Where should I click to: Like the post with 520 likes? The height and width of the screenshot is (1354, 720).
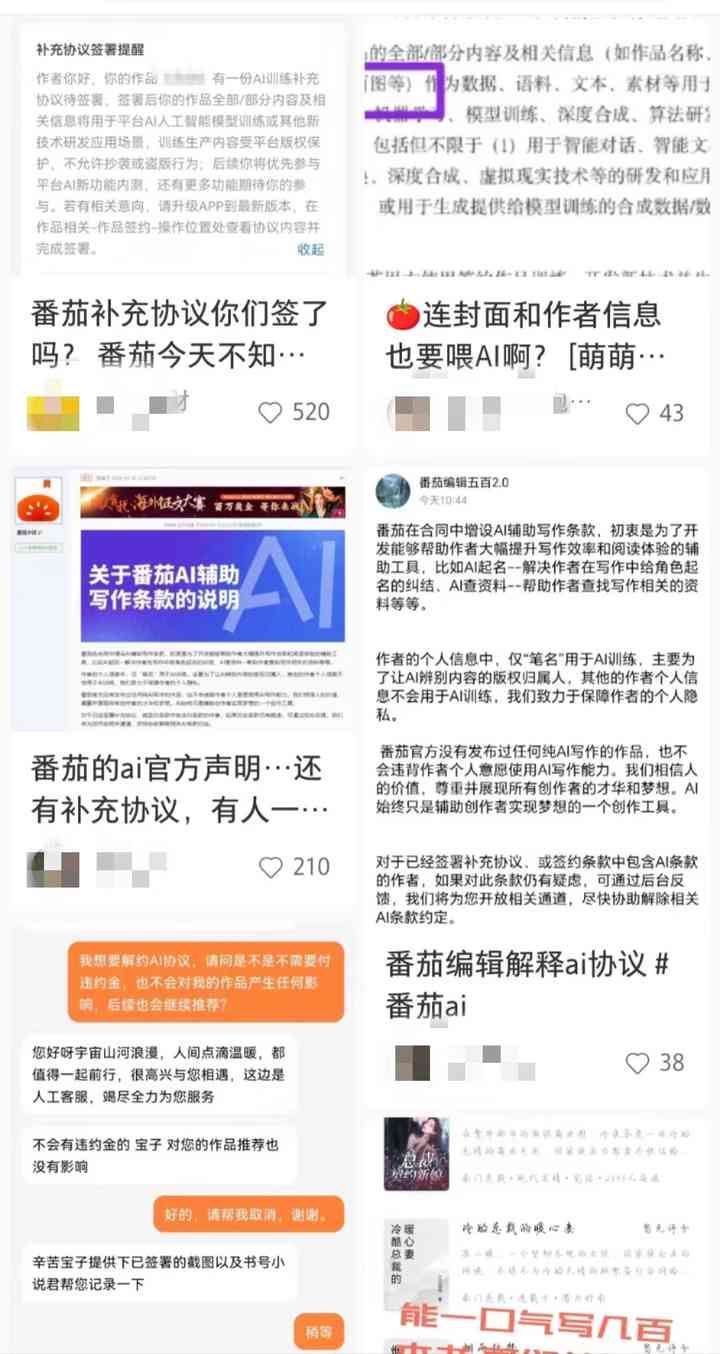[x=271, y=412]
